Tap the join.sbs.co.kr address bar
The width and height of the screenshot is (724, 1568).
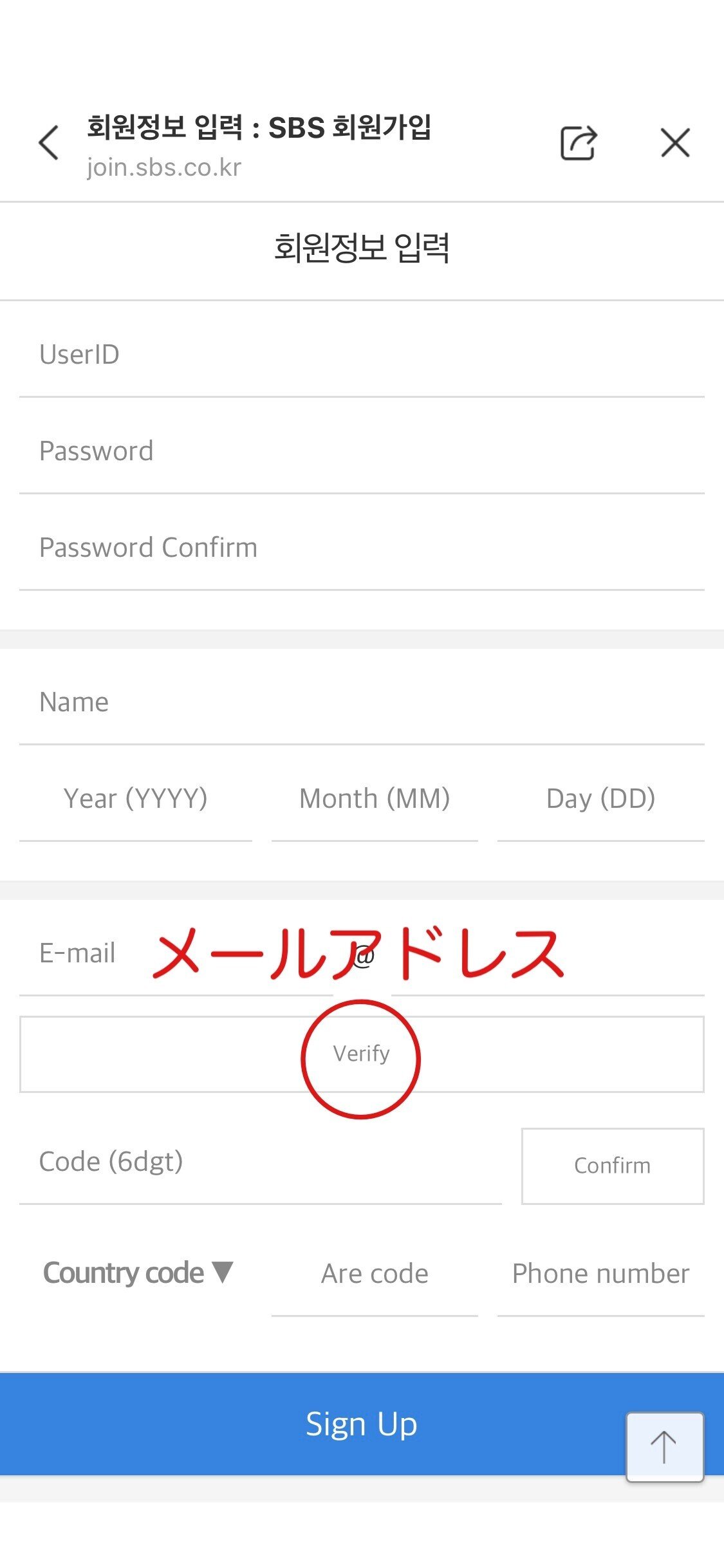(x=163, y=167)
